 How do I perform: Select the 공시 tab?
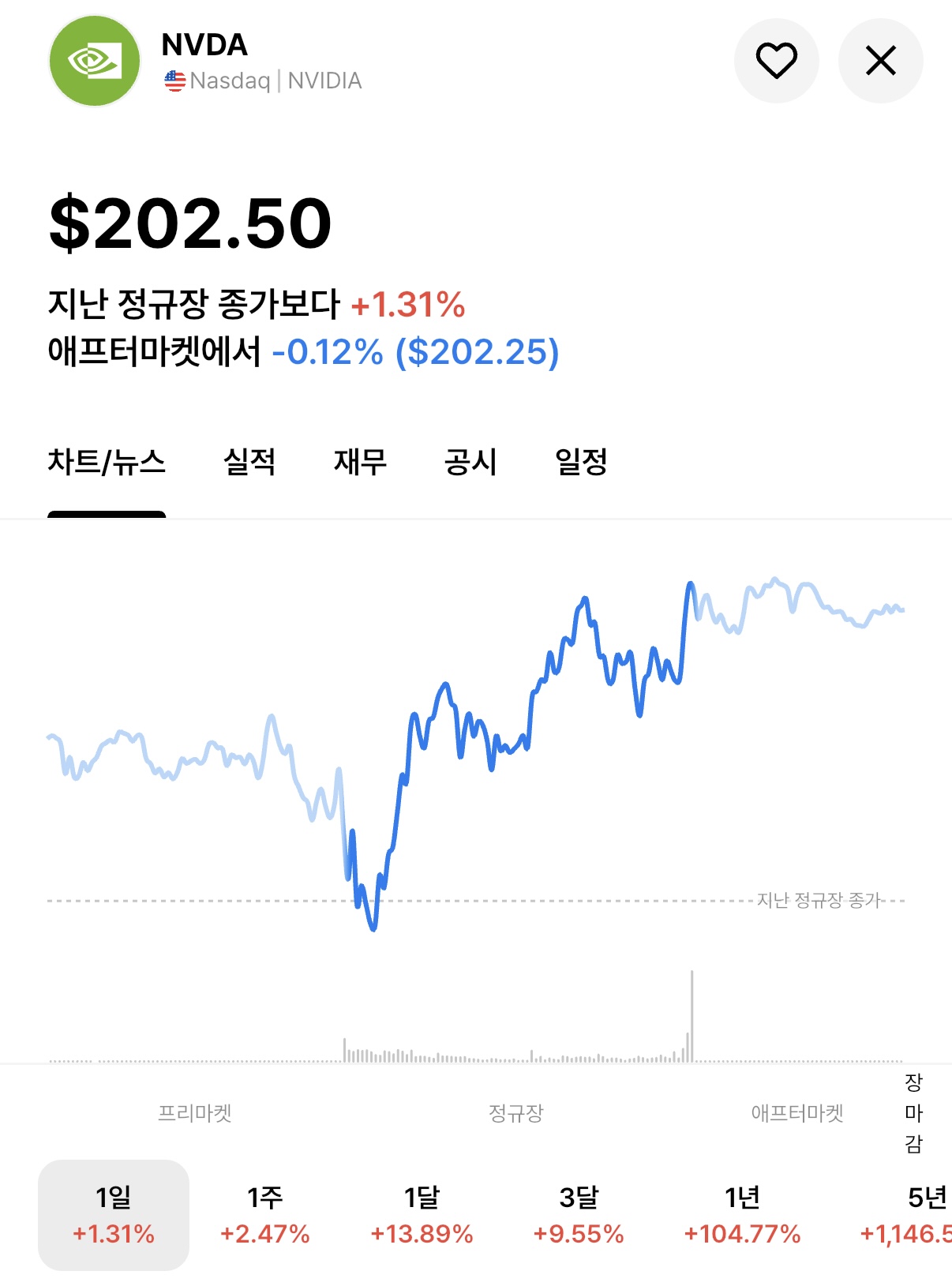(x=470, y=462)
